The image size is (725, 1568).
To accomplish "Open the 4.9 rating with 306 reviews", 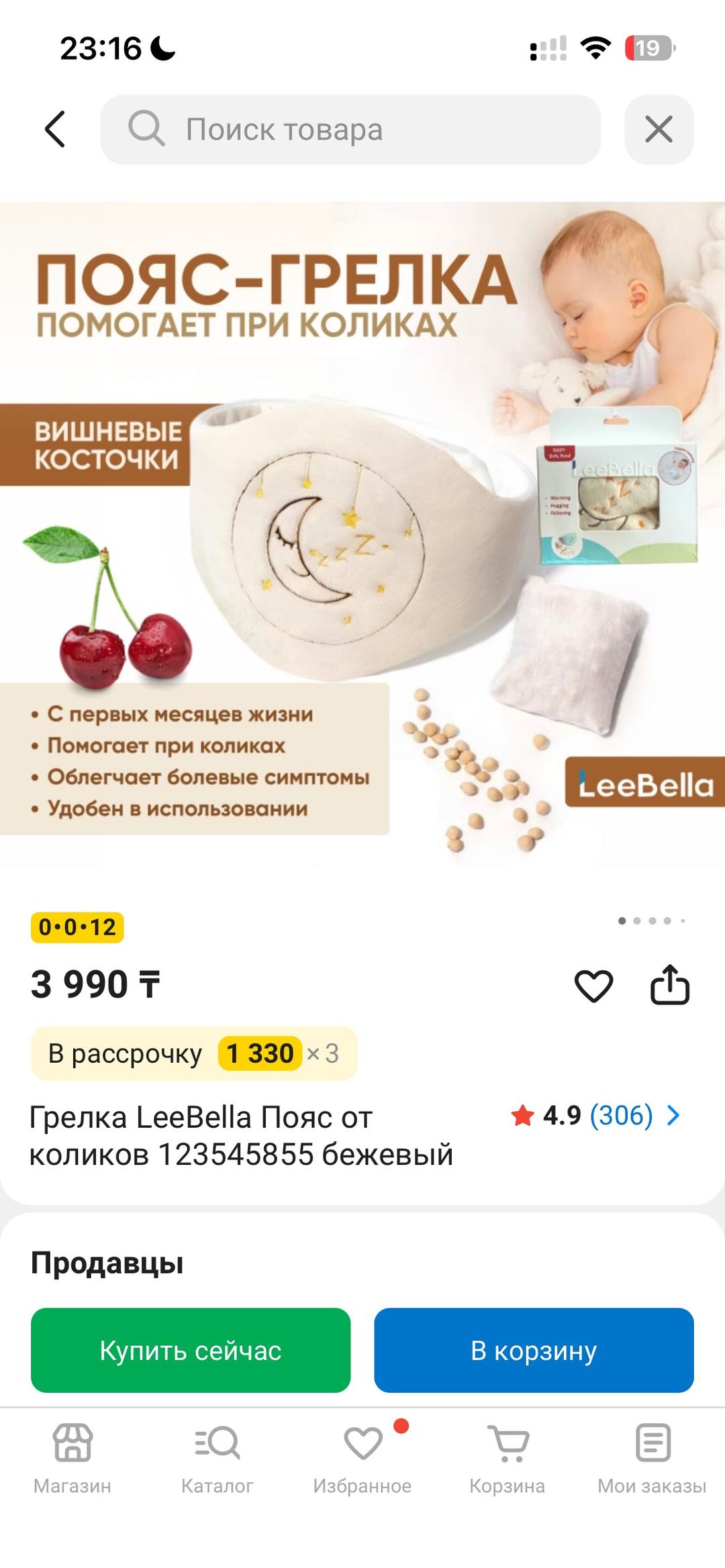I will [596, 1116].
